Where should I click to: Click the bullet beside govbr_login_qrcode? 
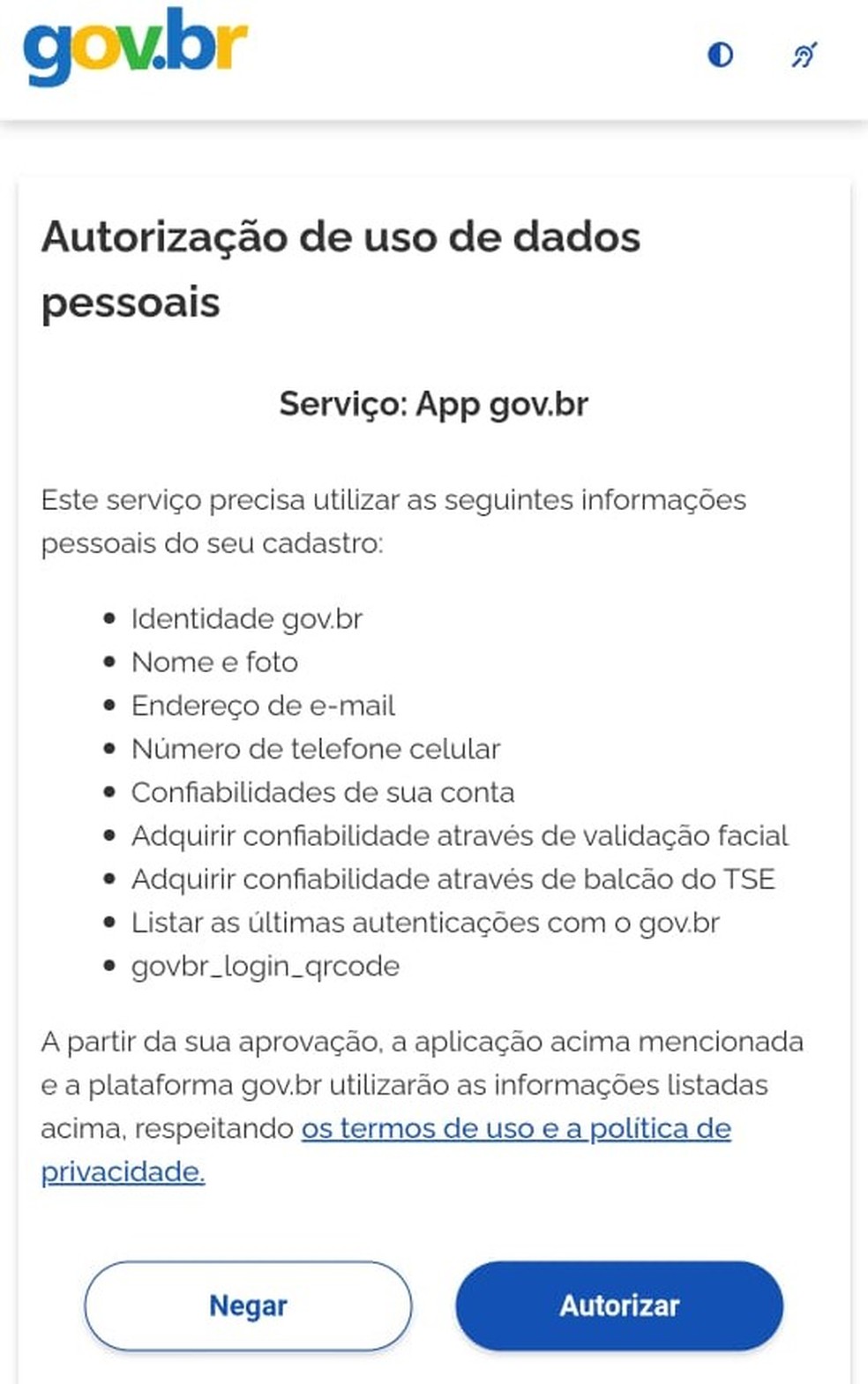coord(109,965)
